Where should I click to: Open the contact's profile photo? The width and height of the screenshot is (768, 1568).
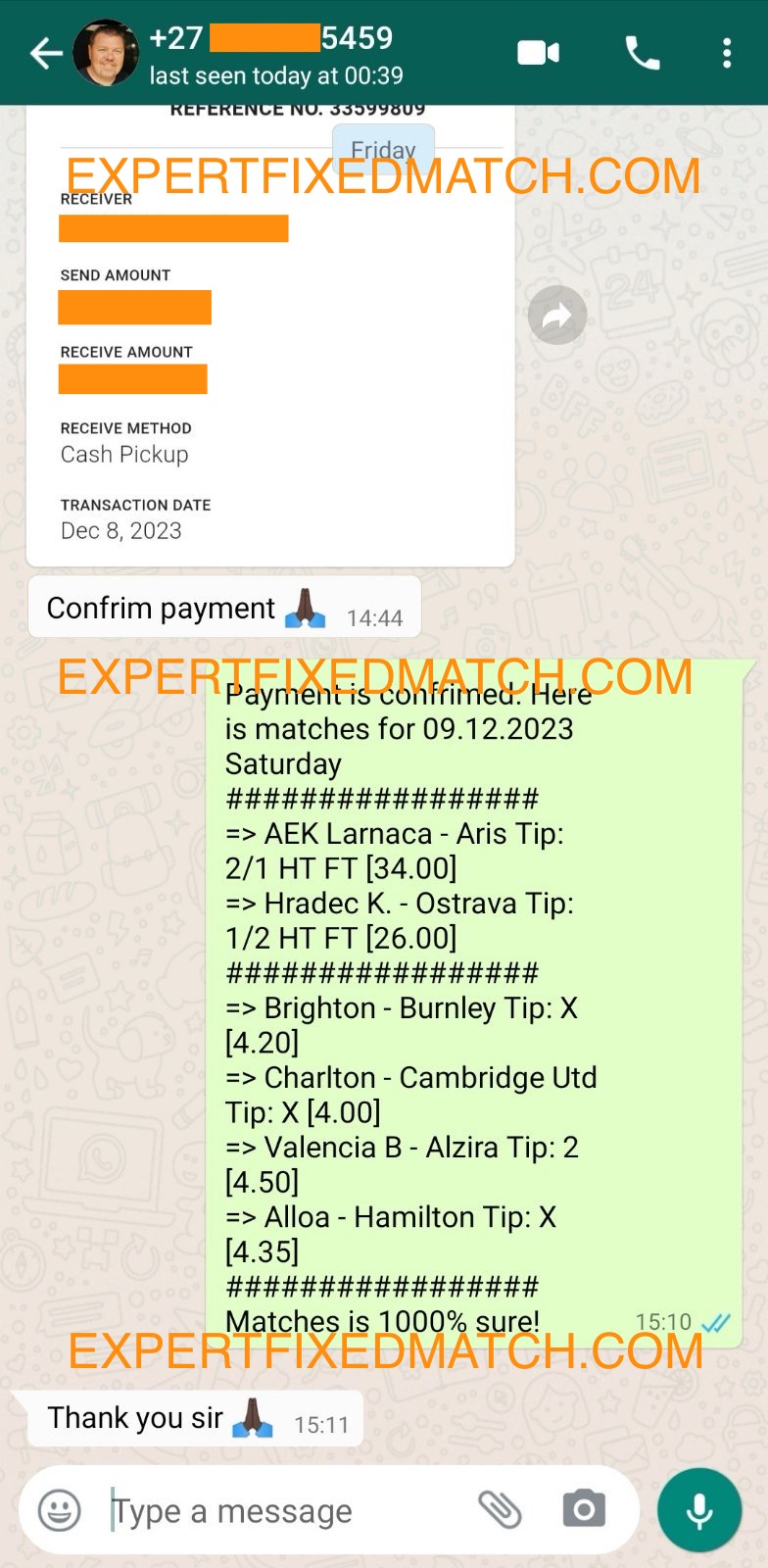pos(106,53)
